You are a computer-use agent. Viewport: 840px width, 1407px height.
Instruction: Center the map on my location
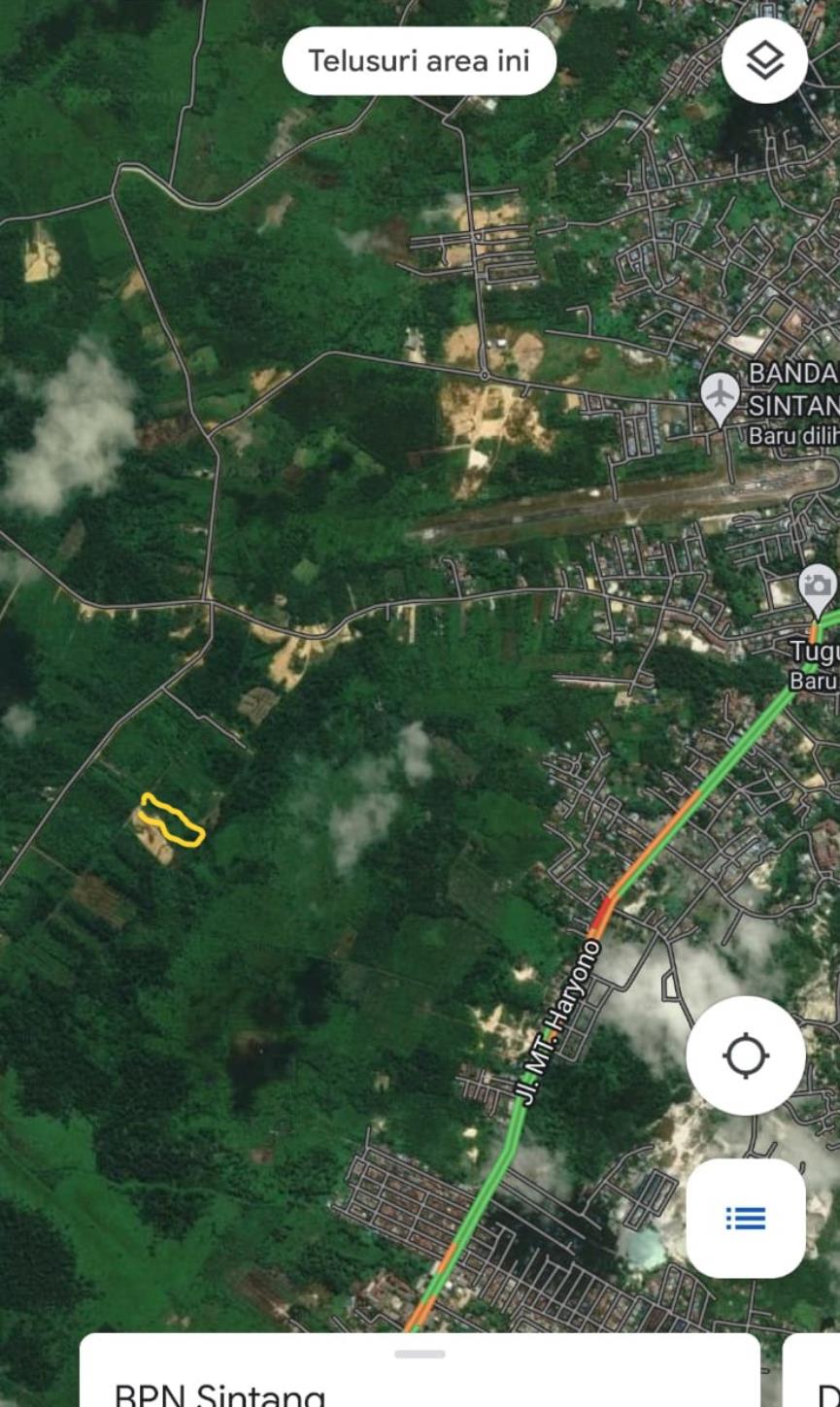(x=746, y=1055)
